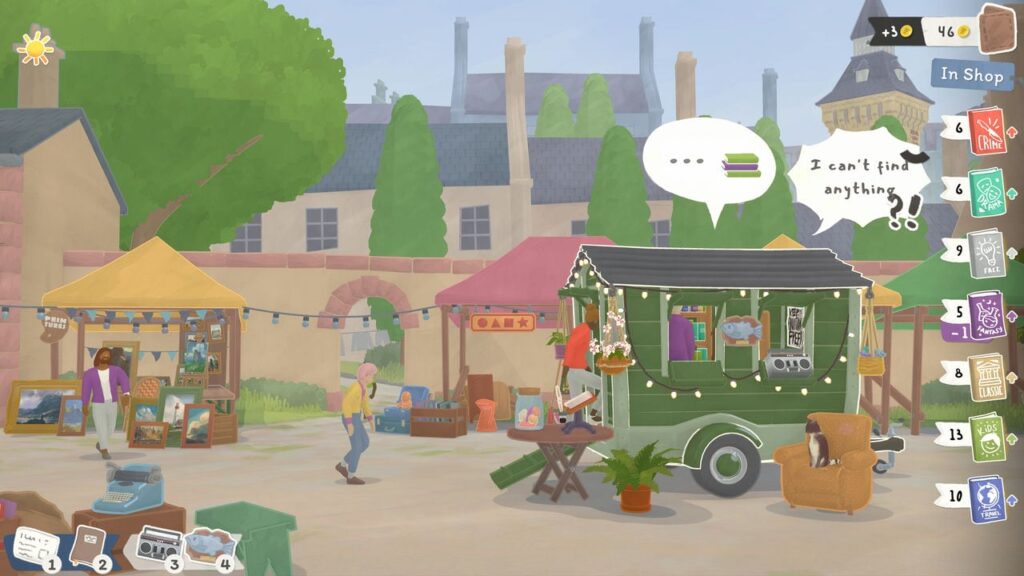Select the Crime genre book tag
This screenshot has height=576, width=1024.
pyautogui.click(x=985, y=132)
